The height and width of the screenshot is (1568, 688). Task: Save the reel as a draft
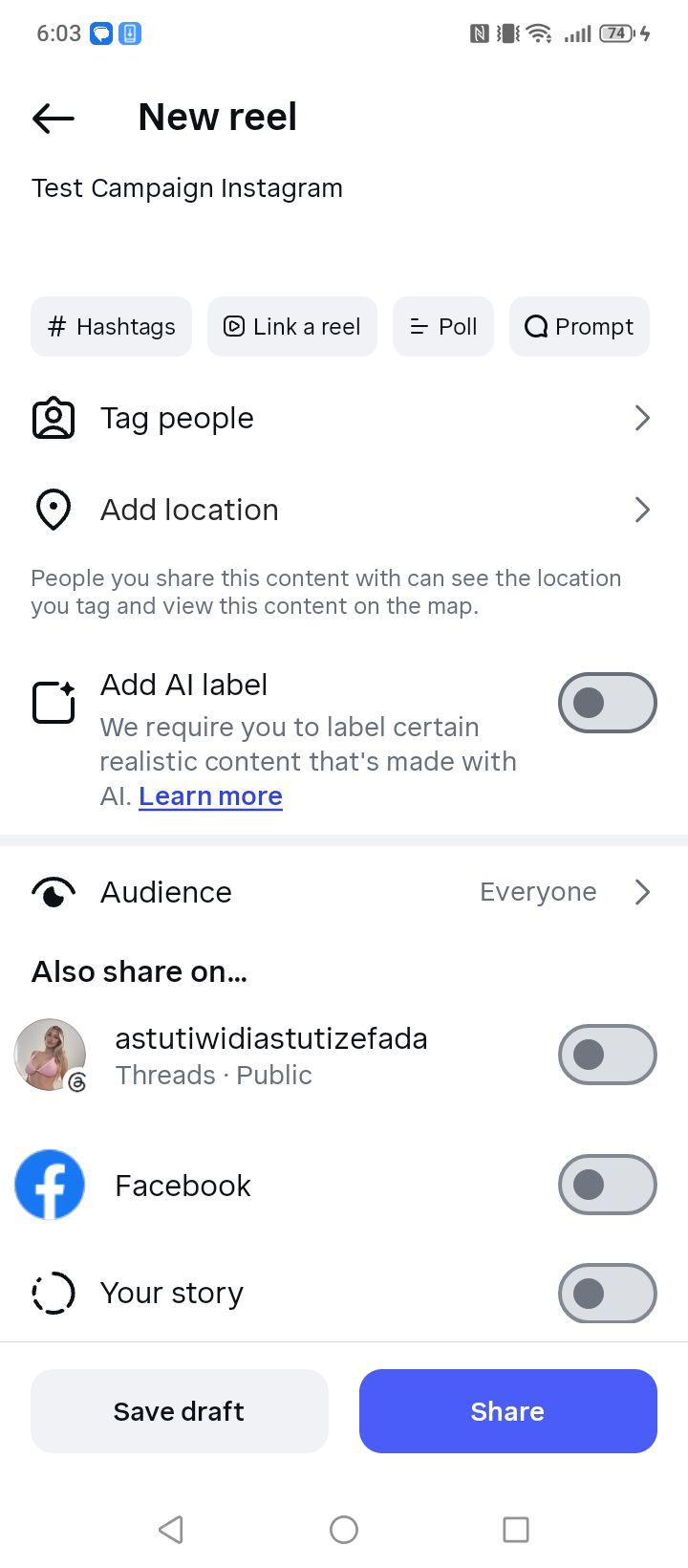coord(180,1411)
